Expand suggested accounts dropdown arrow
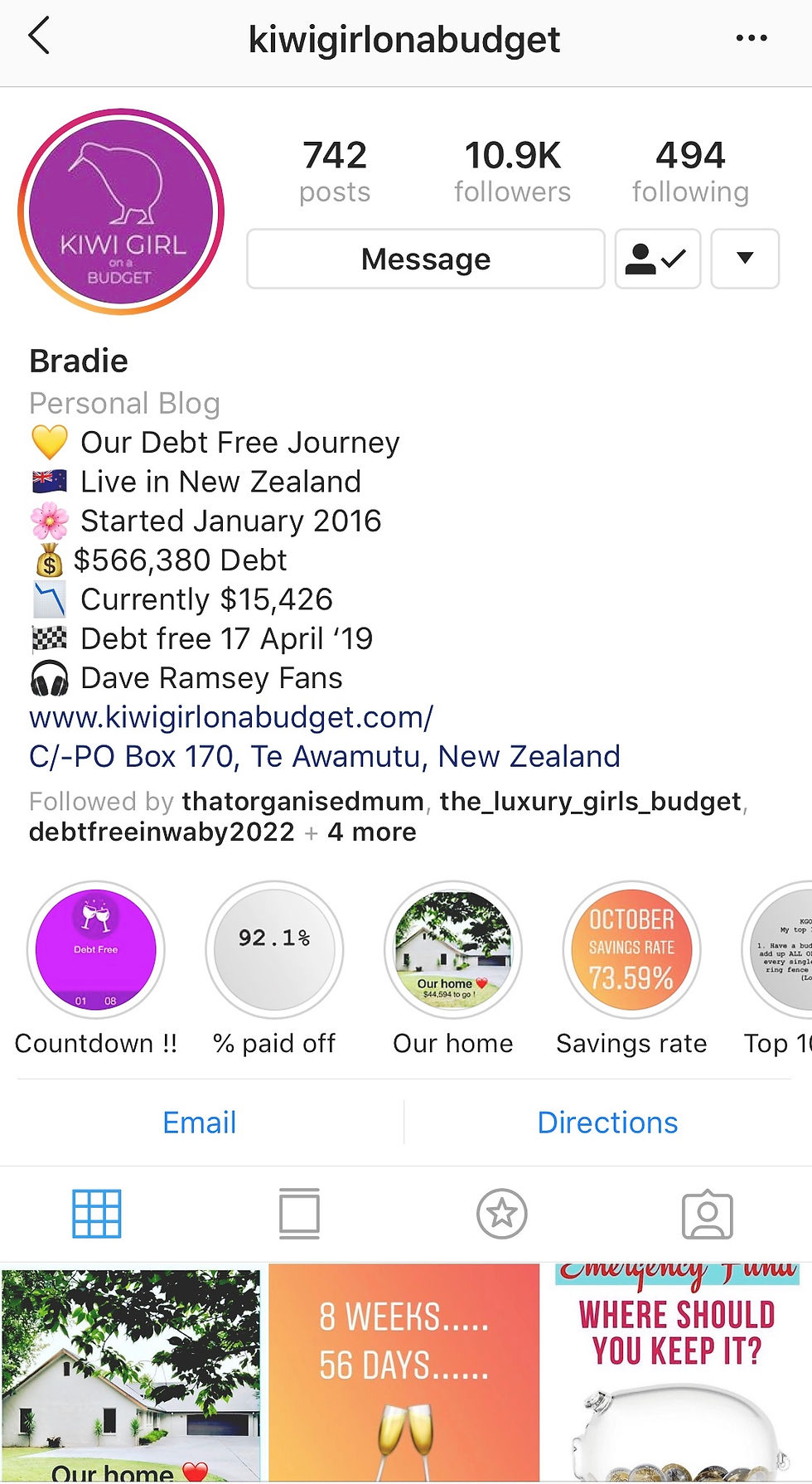The height and width of the screenshot is (1484, 812). click(x=745, y=259)
